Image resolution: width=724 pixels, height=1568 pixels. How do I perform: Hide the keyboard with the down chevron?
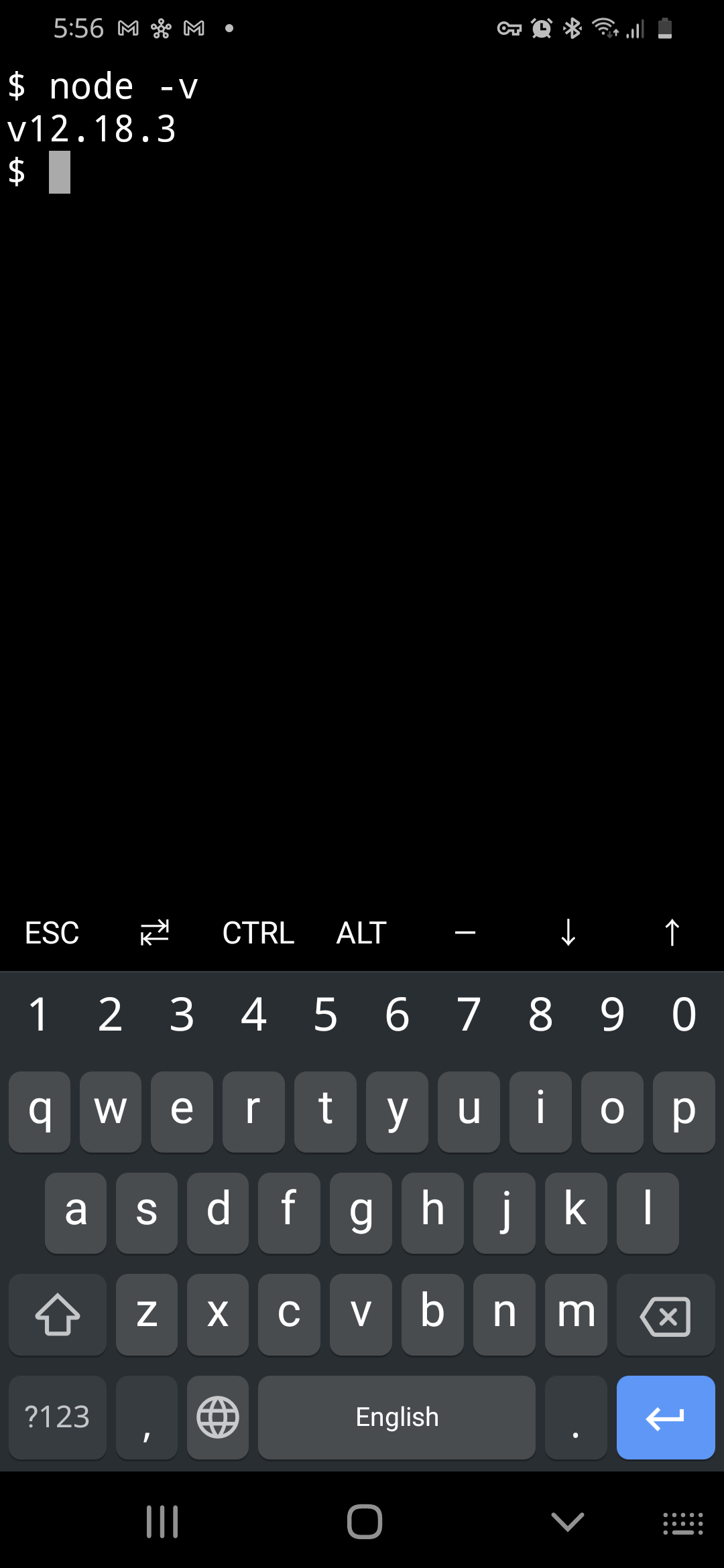568,1522
